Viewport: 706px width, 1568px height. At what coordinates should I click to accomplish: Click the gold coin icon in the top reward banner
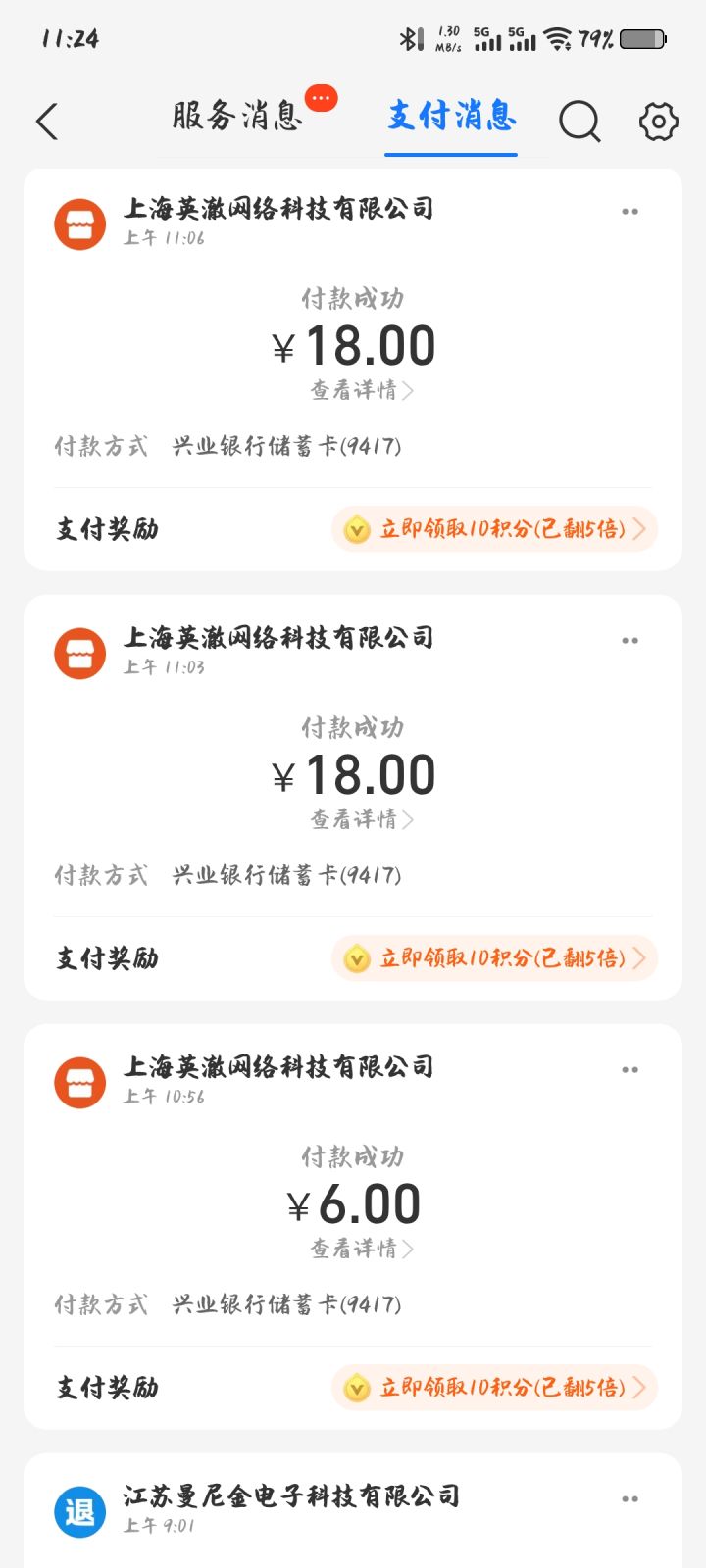tap(357, 529)
